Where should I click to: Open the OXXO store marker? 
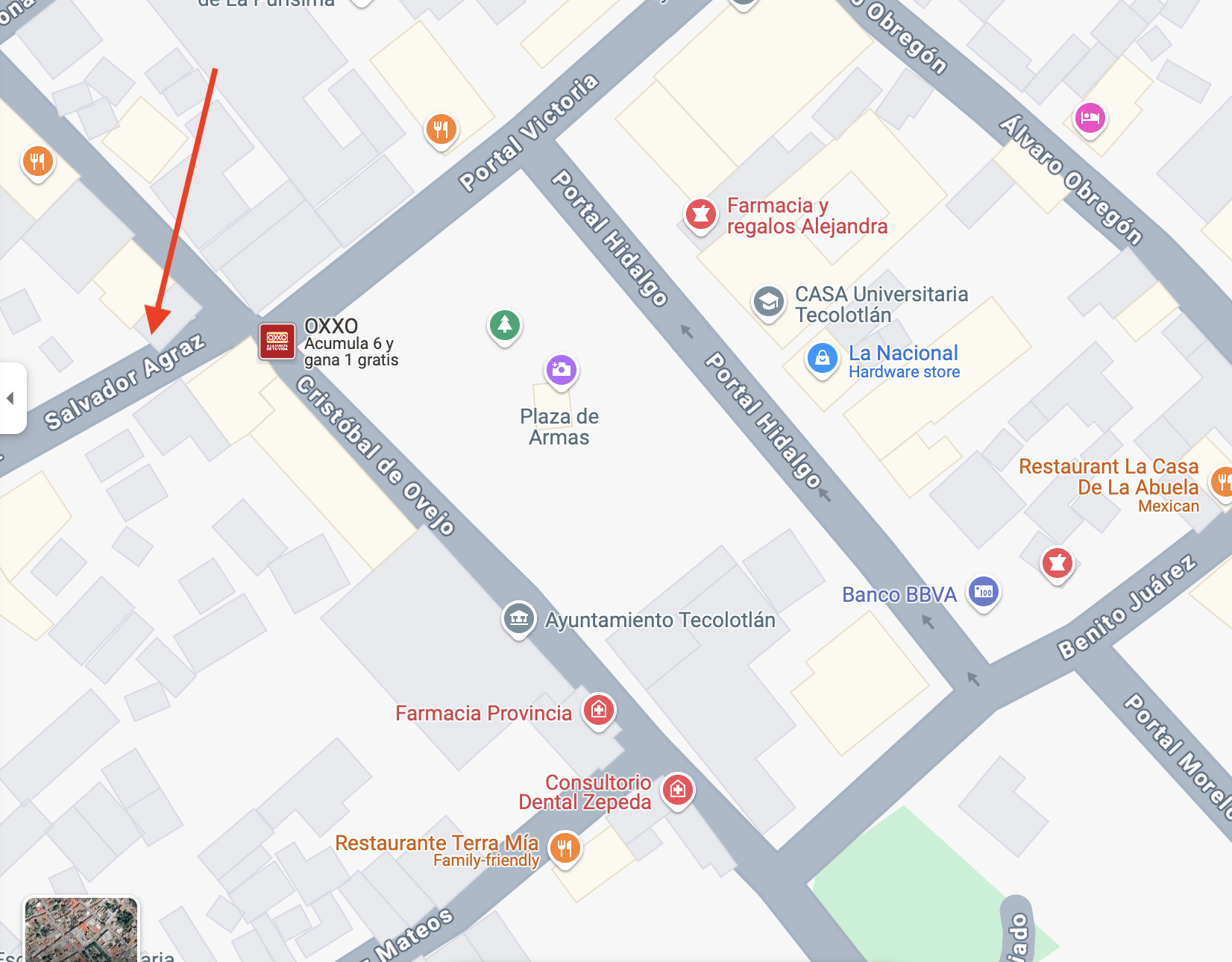coord(277,342)
